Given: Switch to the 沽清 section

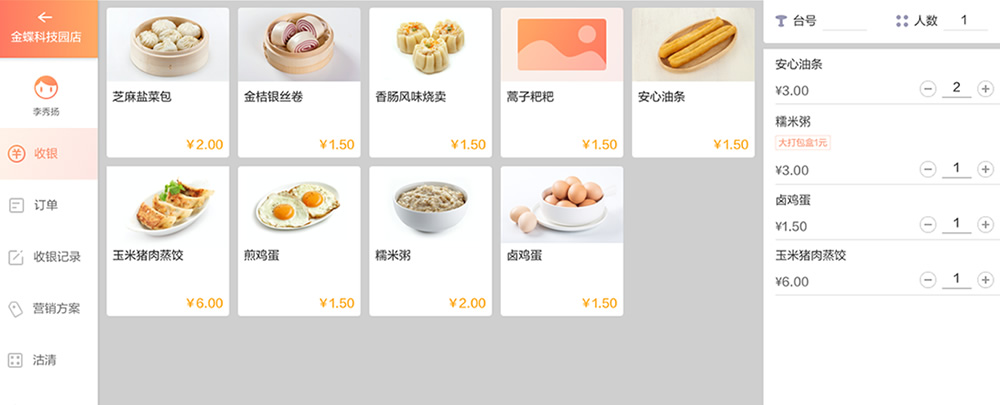Looking at the screenshot, I should [47, 360].
